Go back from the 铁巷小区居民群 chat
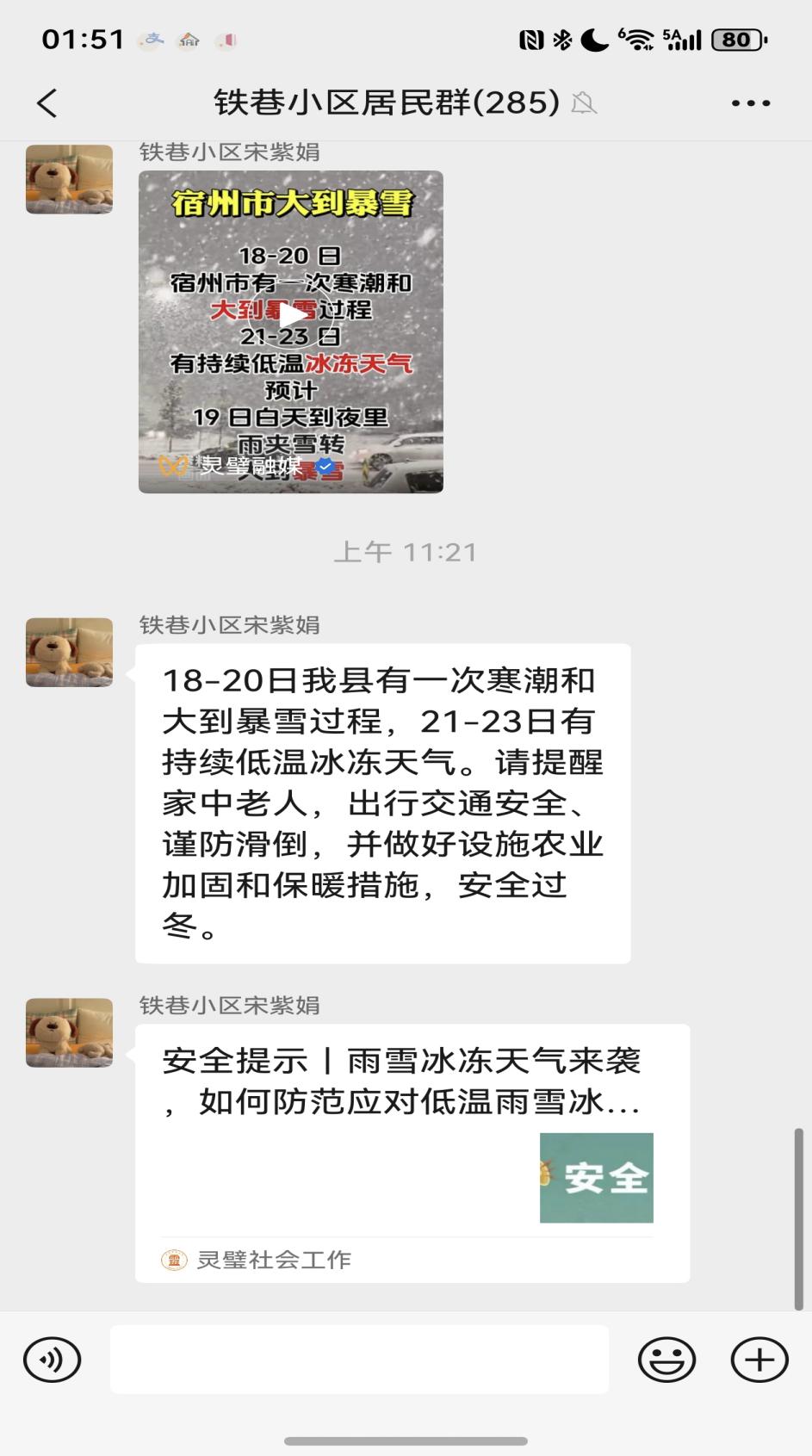 tap(47, 103)
